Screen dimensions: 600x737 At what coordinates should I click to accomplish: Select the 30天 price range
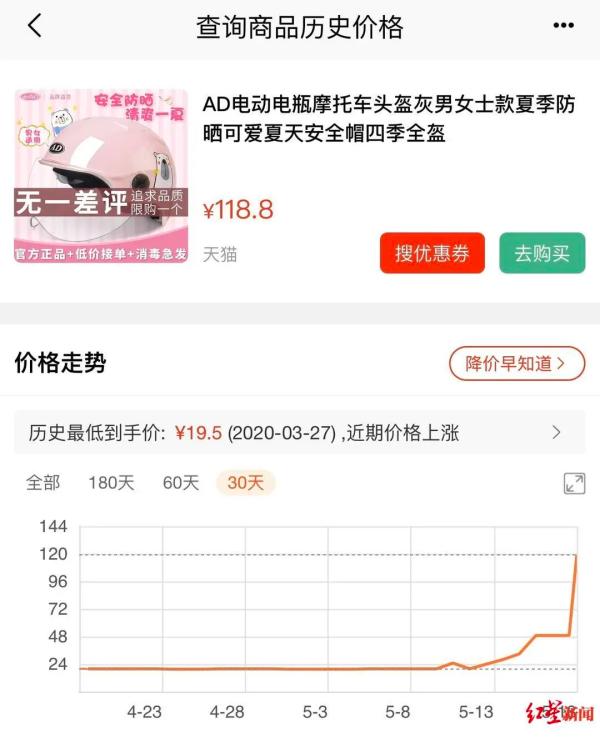pos(246,483)
